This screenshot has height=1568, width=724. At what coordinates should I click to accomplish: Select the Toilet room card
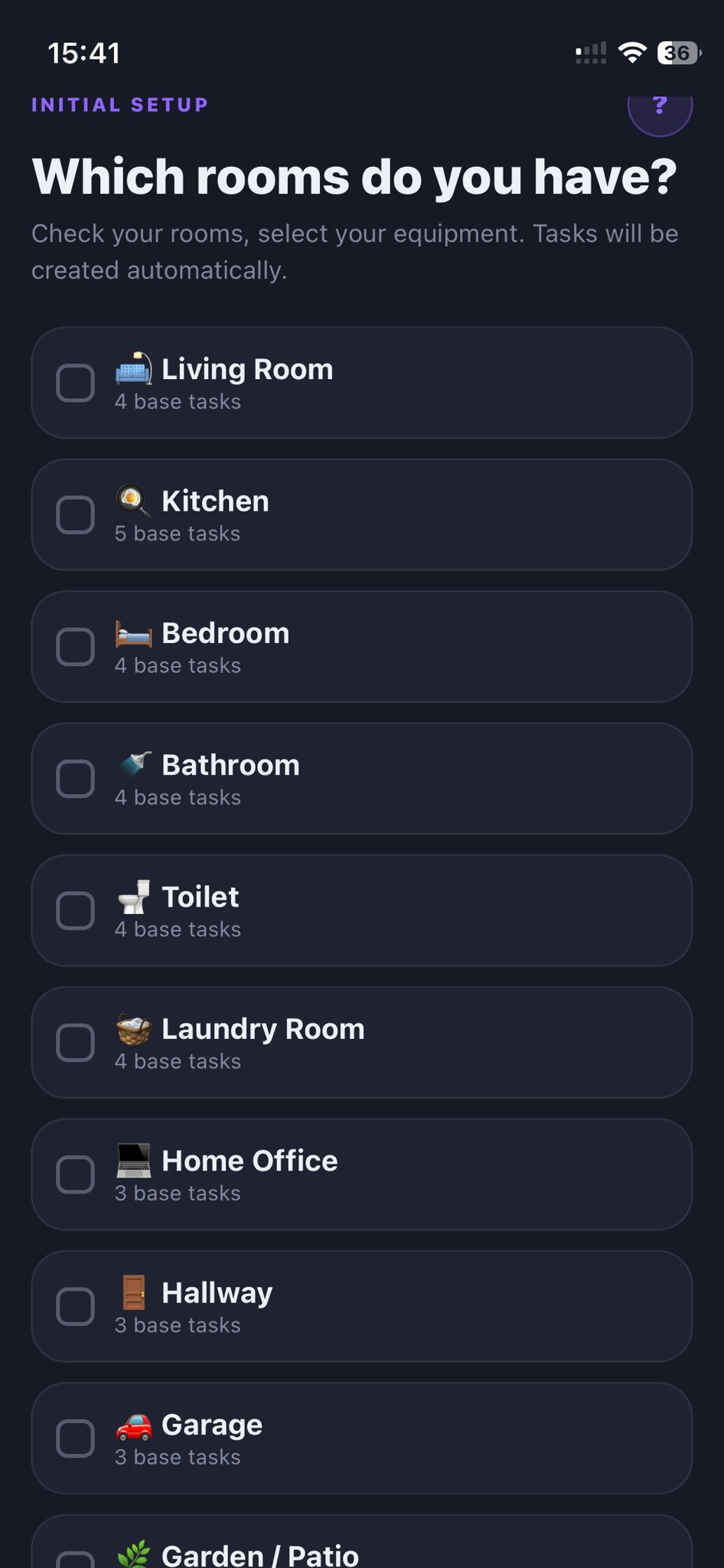point(361,910)
